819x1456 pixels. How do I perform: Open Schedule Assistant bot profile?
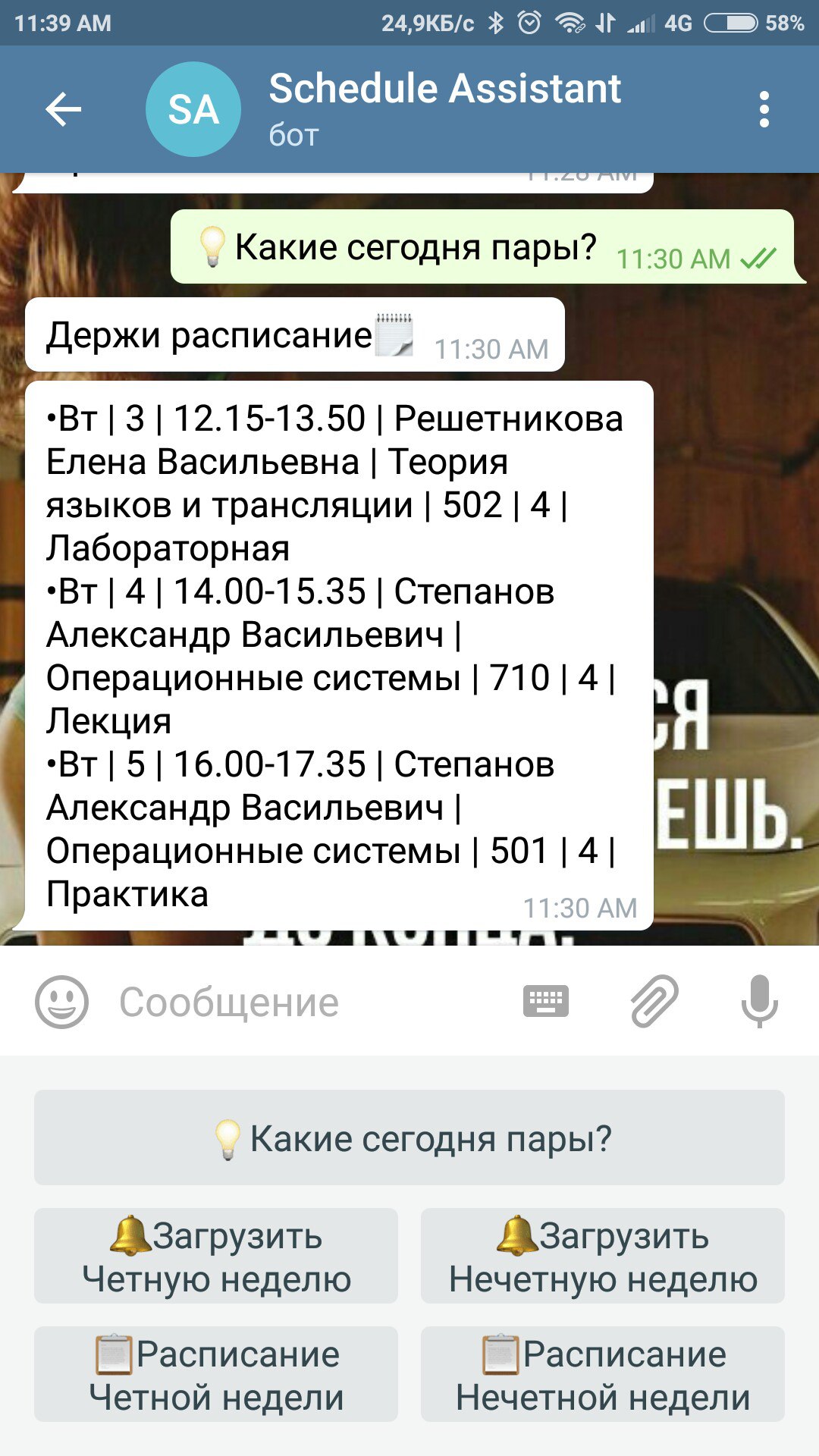click(x=444, y=108)
